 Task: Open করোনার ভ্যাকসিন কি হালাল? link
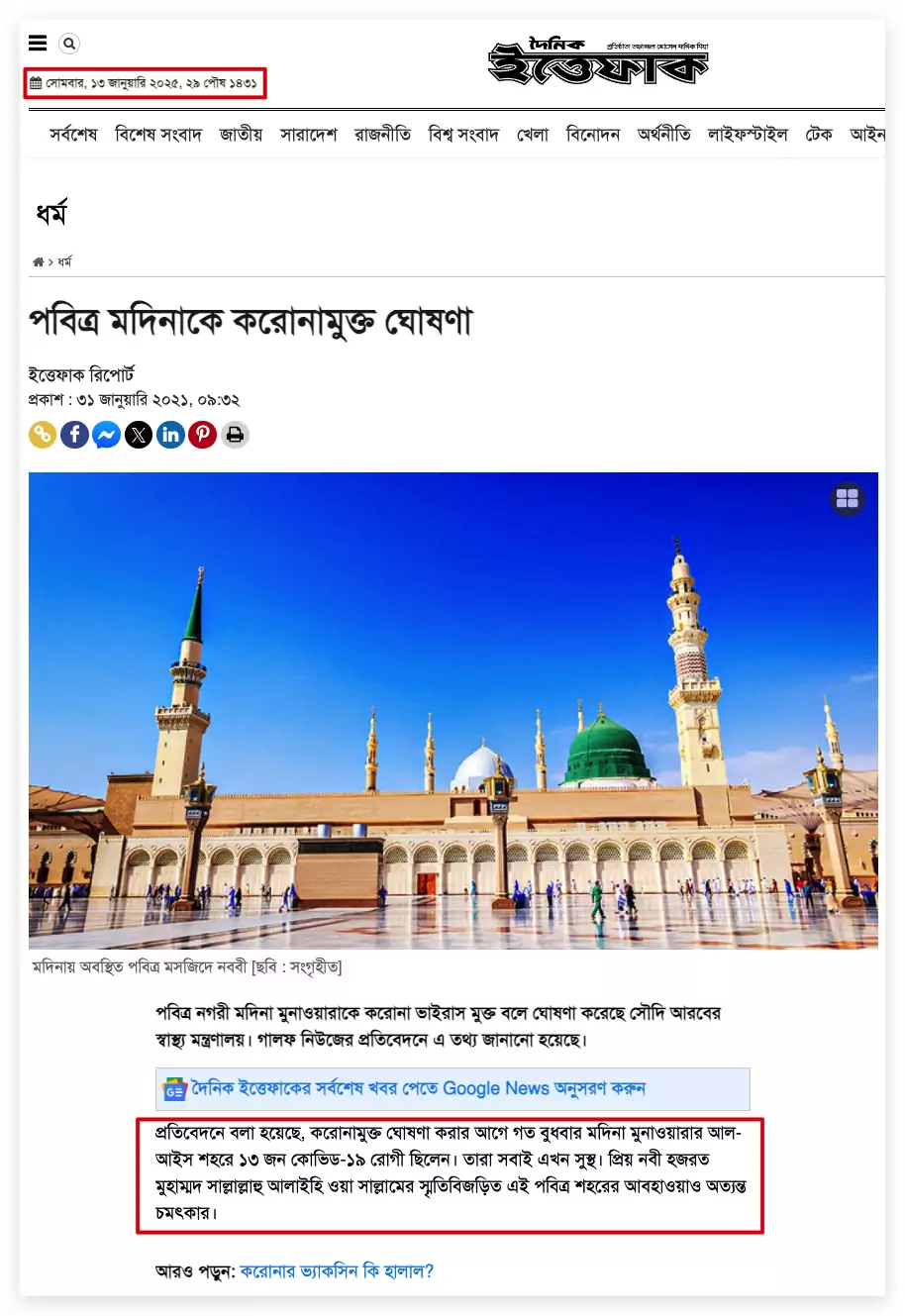pos(337,1271)
